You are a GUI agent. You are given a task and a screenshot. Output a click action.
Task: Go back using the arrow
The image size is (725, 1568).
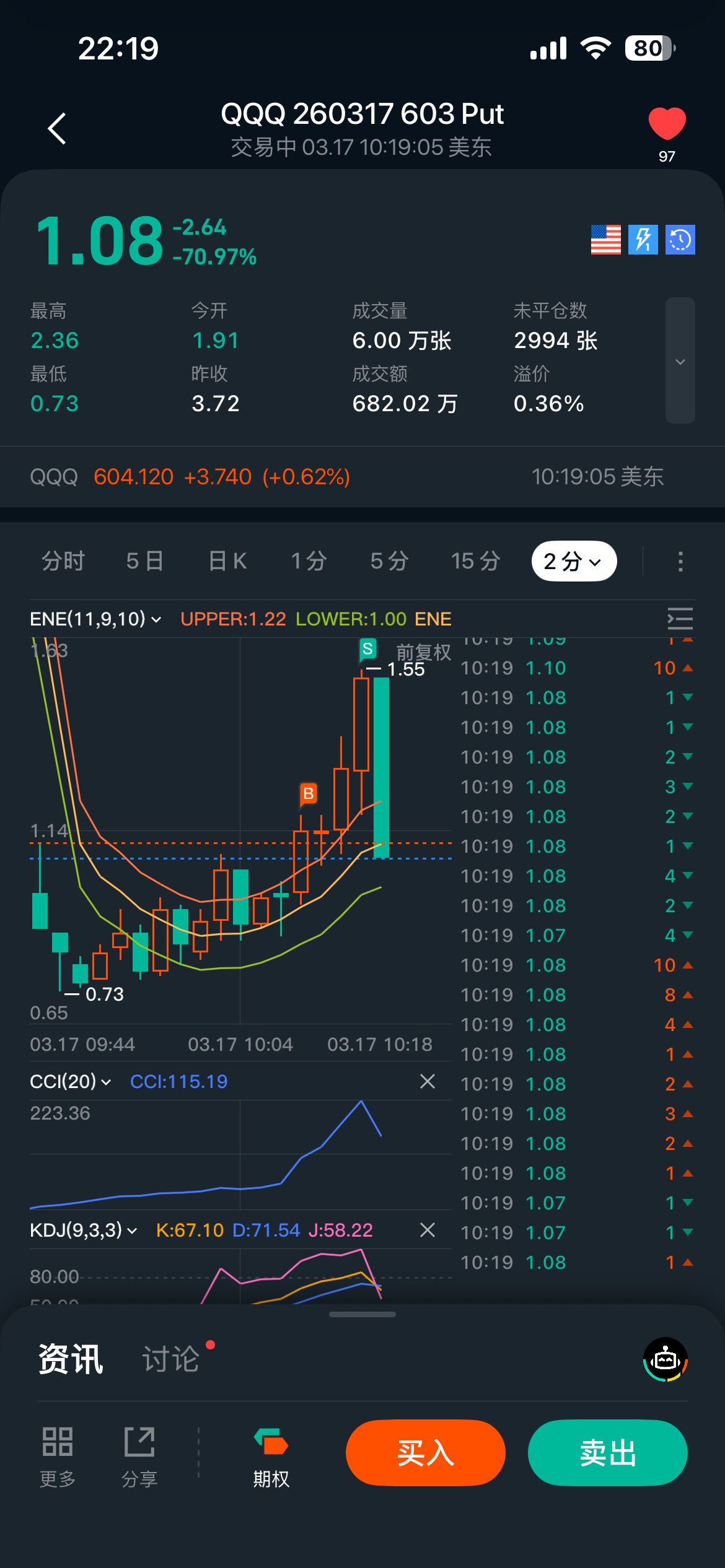click(57, 129)
